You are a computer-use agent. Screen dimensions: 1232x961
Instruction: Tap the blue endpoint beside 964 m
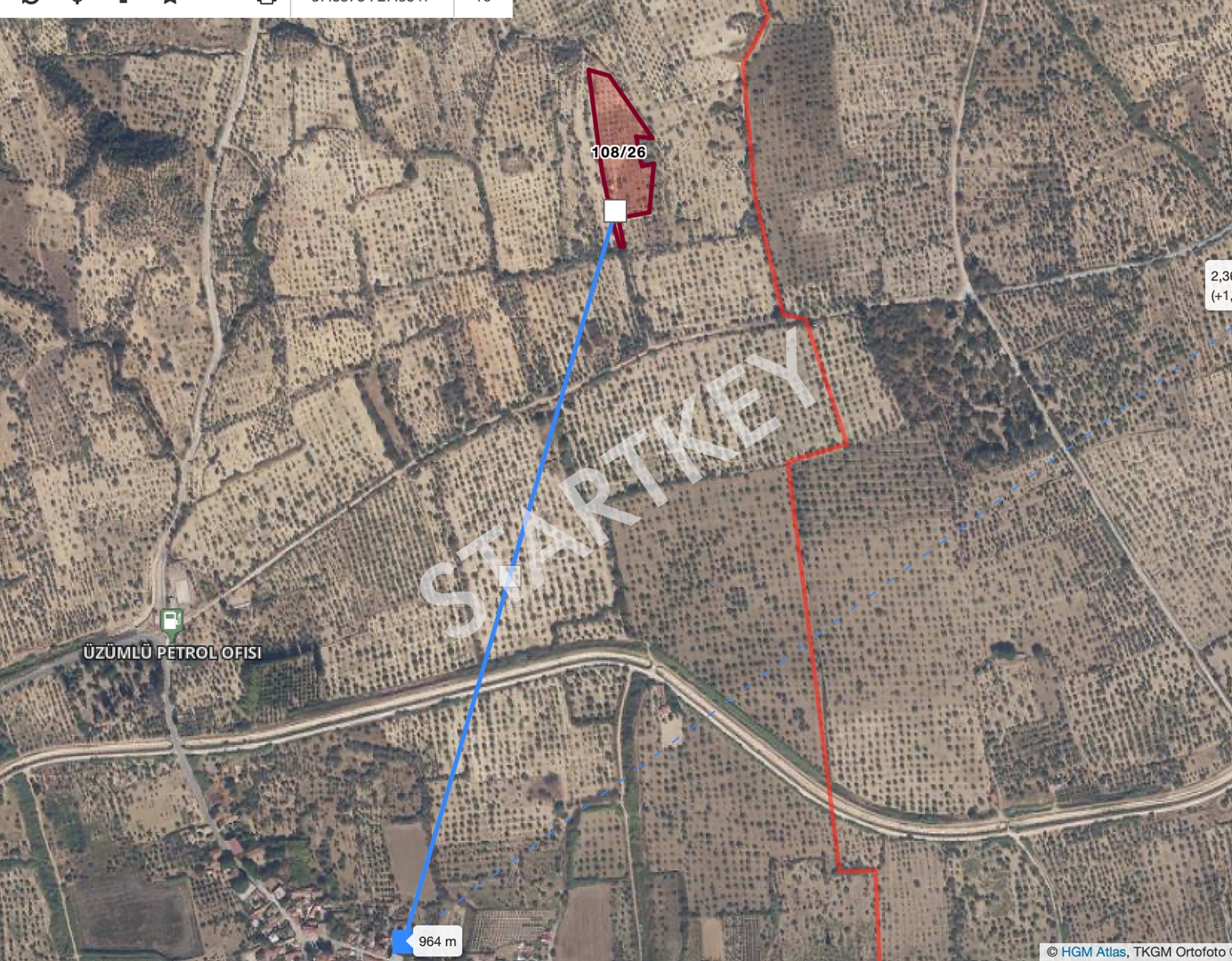point(402,941)
